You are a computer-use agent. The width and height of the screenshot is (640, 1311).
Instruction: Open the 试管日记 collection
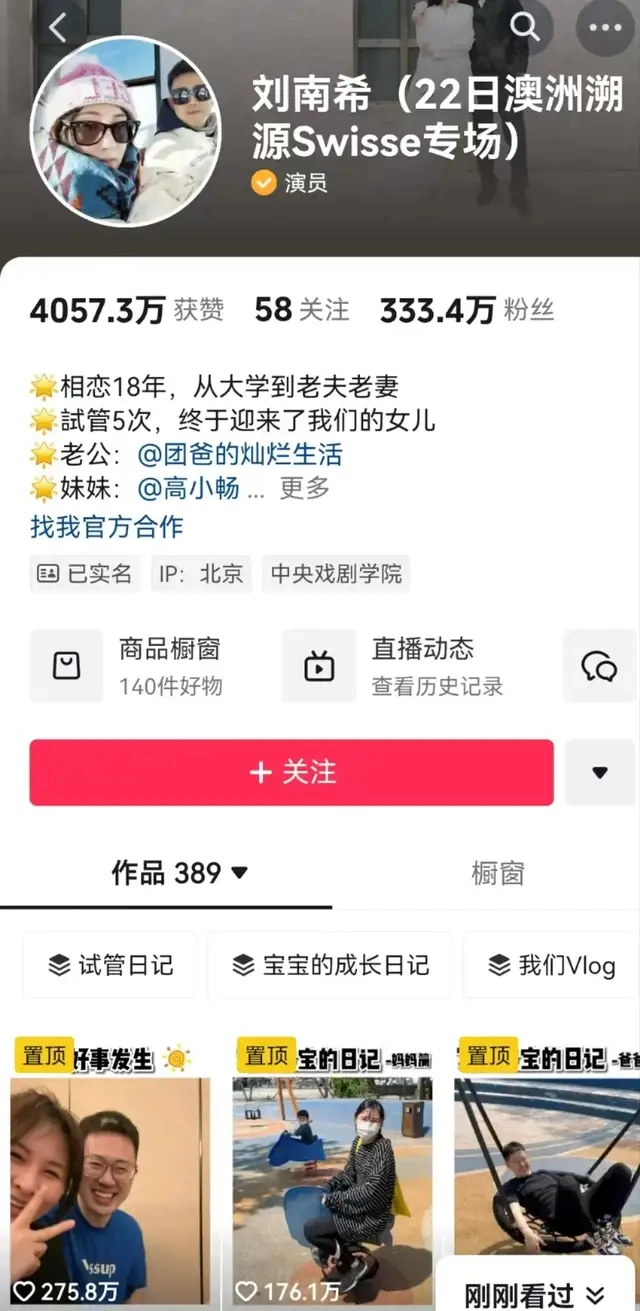(x=110, y=965)
